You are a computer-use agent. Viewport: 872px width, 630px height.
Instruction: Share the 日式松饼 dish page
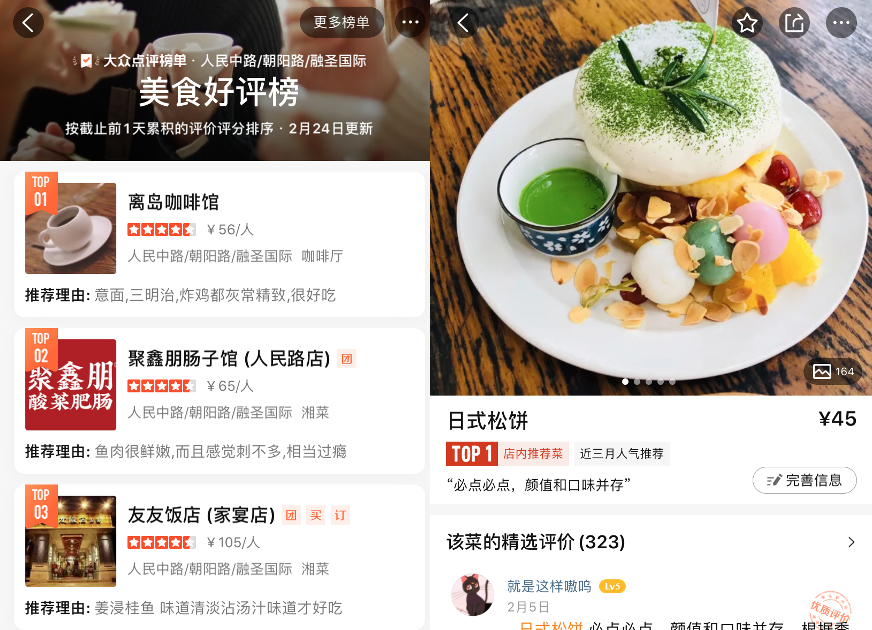click(x=794, y=23)
